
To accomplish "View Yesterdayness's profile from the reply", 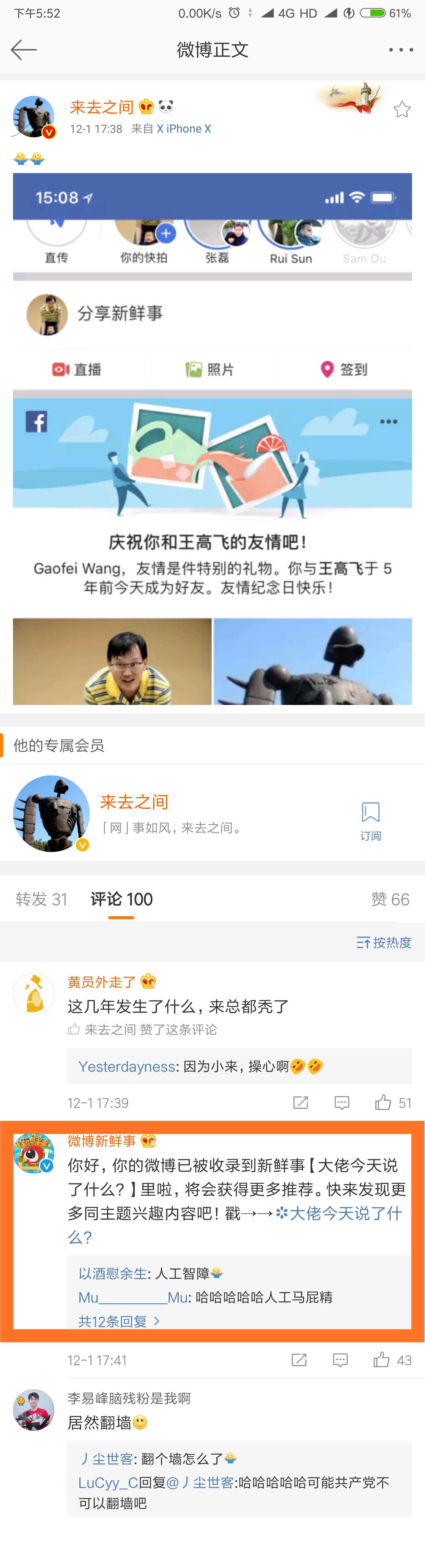I will point(127,1066).
